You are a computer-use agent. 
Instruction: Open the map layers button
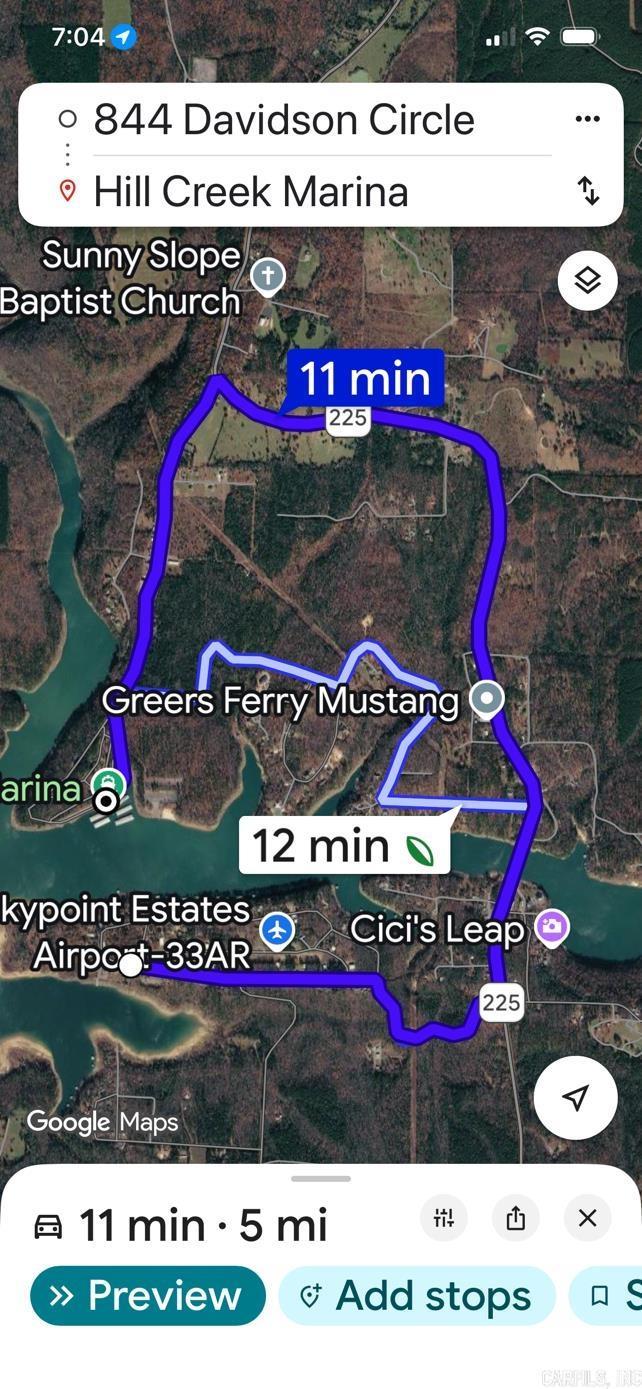click(587, 281)
